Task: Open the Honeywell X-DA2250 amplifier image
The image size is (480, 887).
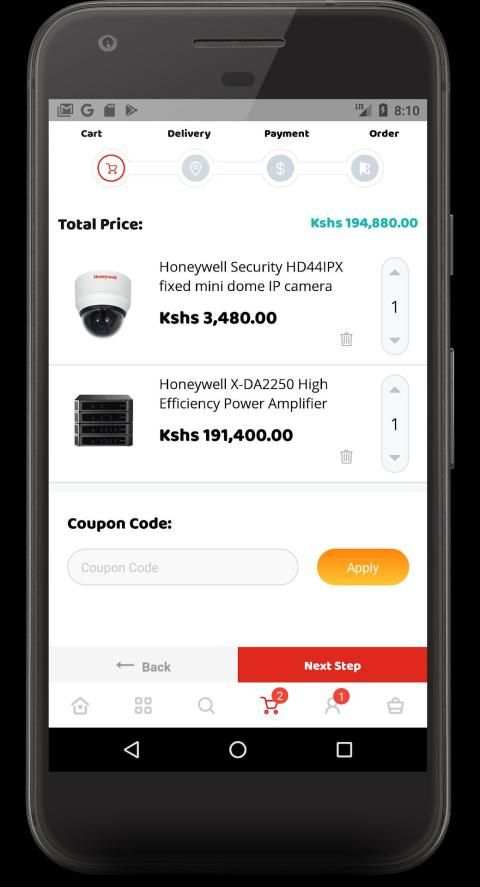Action: click(103, 420)
